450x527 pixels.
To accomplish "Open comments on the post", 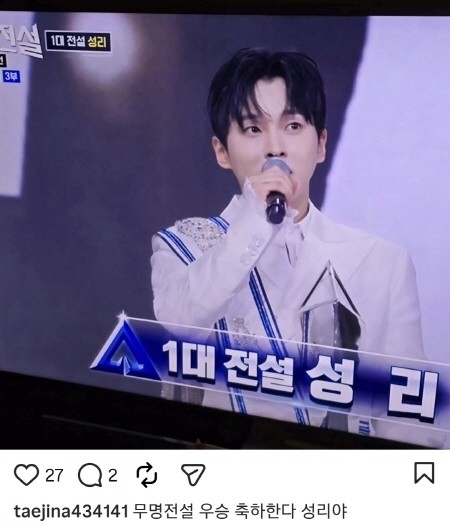I will tap(90, 475).
